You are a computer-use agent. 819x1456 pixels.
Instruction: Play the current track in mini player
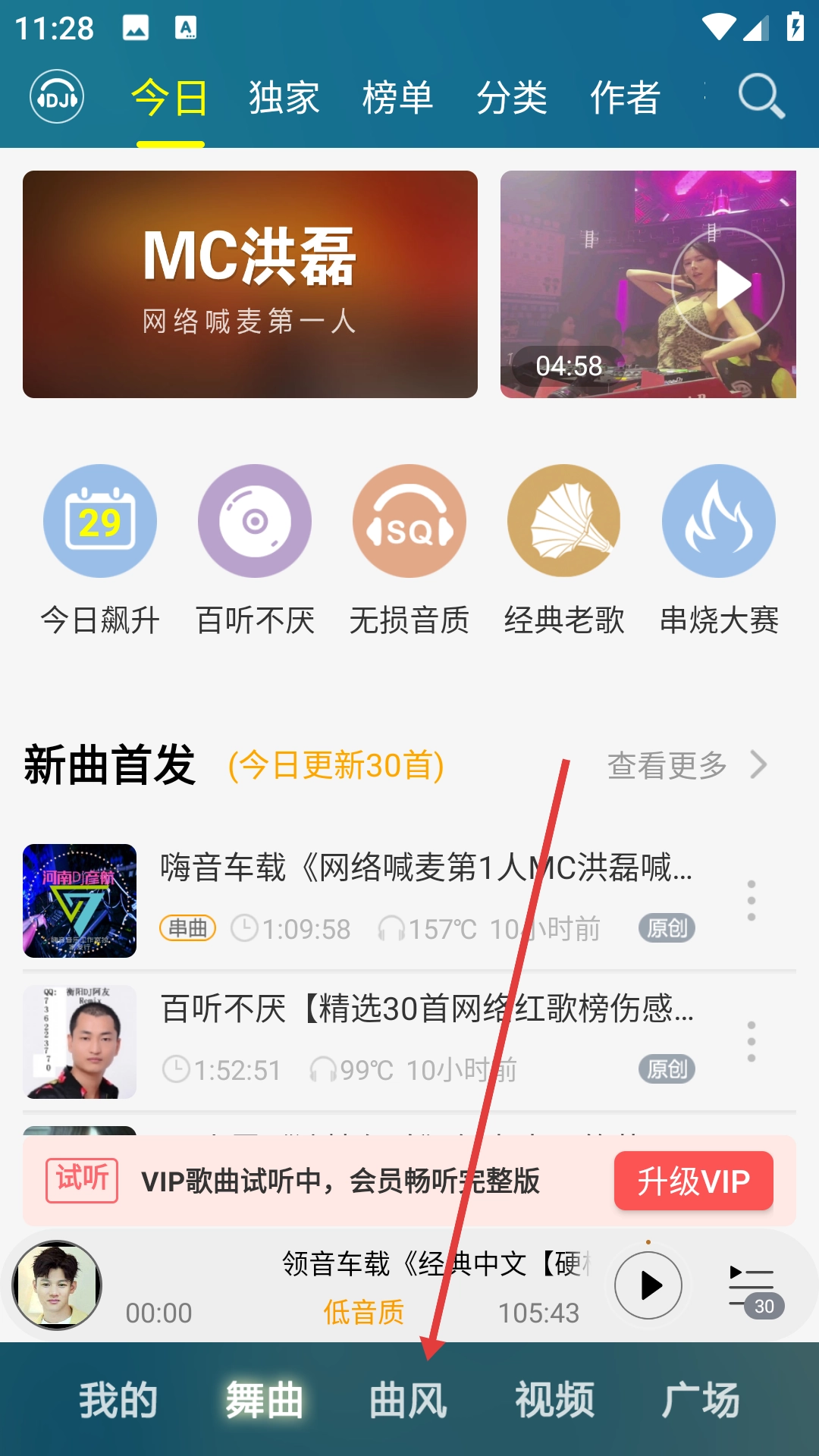point(648,1285)
